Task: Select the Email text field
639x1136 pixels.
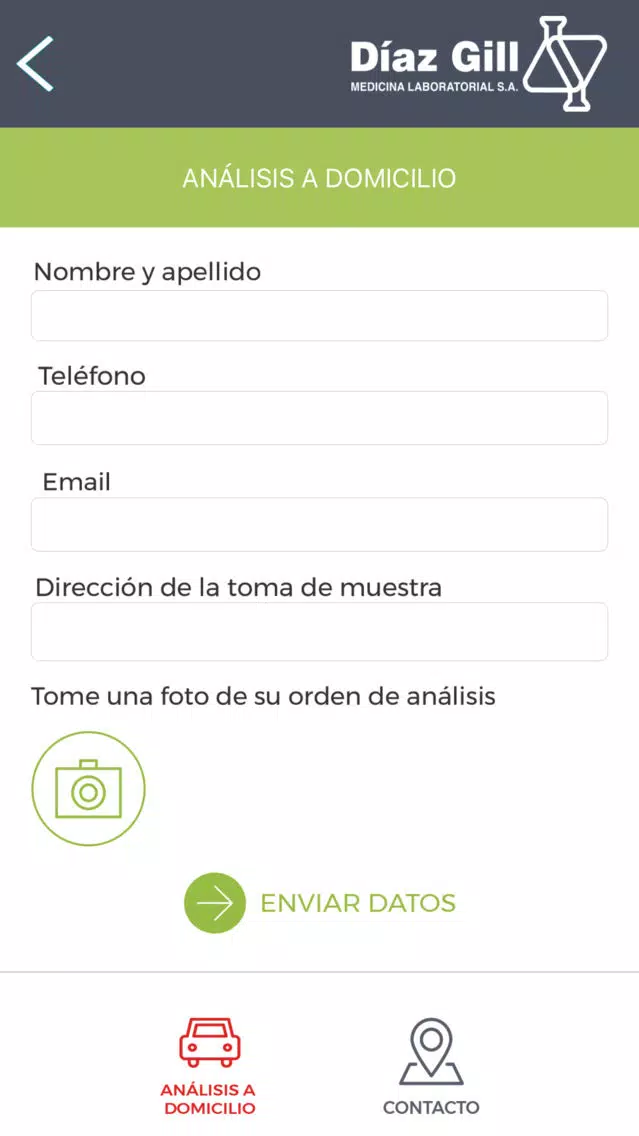Action: pos(320,525)
